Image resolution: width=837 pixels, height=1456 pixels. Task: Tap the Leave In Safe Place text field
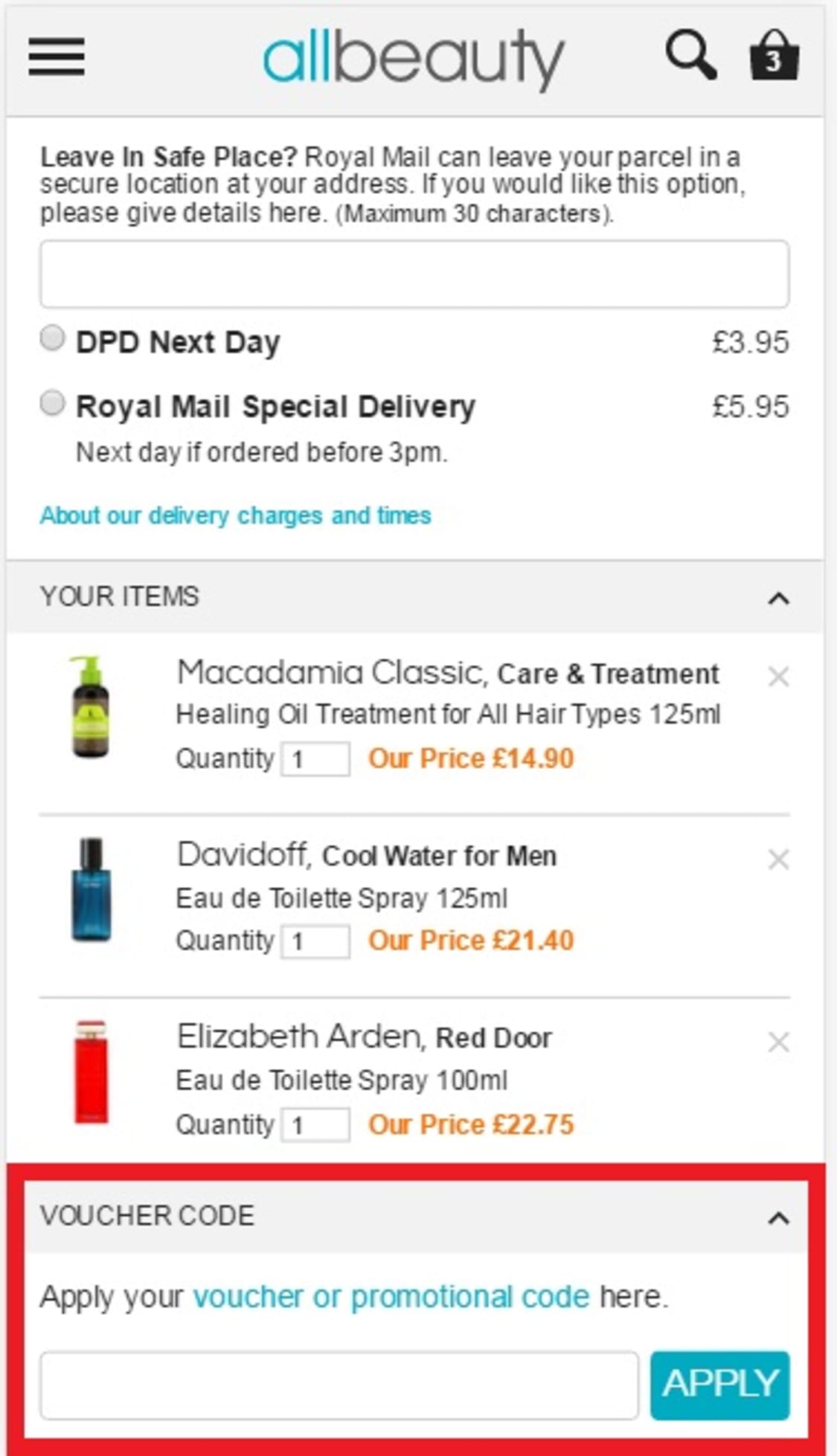(x=414, y=274)
